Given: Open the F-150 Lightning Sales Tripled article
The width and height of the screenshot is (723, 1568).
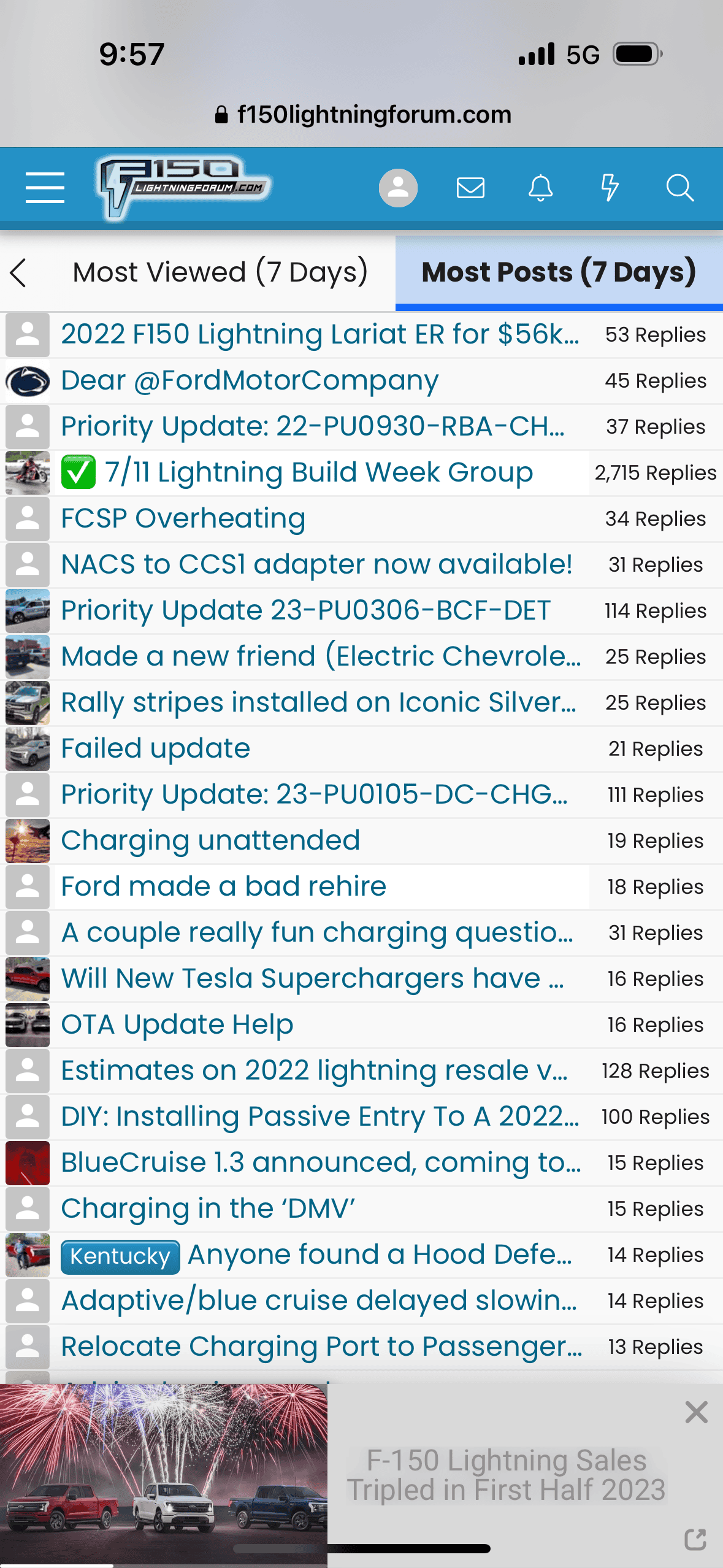Looking at the screenshot, I should click(x=506, y=1475).
